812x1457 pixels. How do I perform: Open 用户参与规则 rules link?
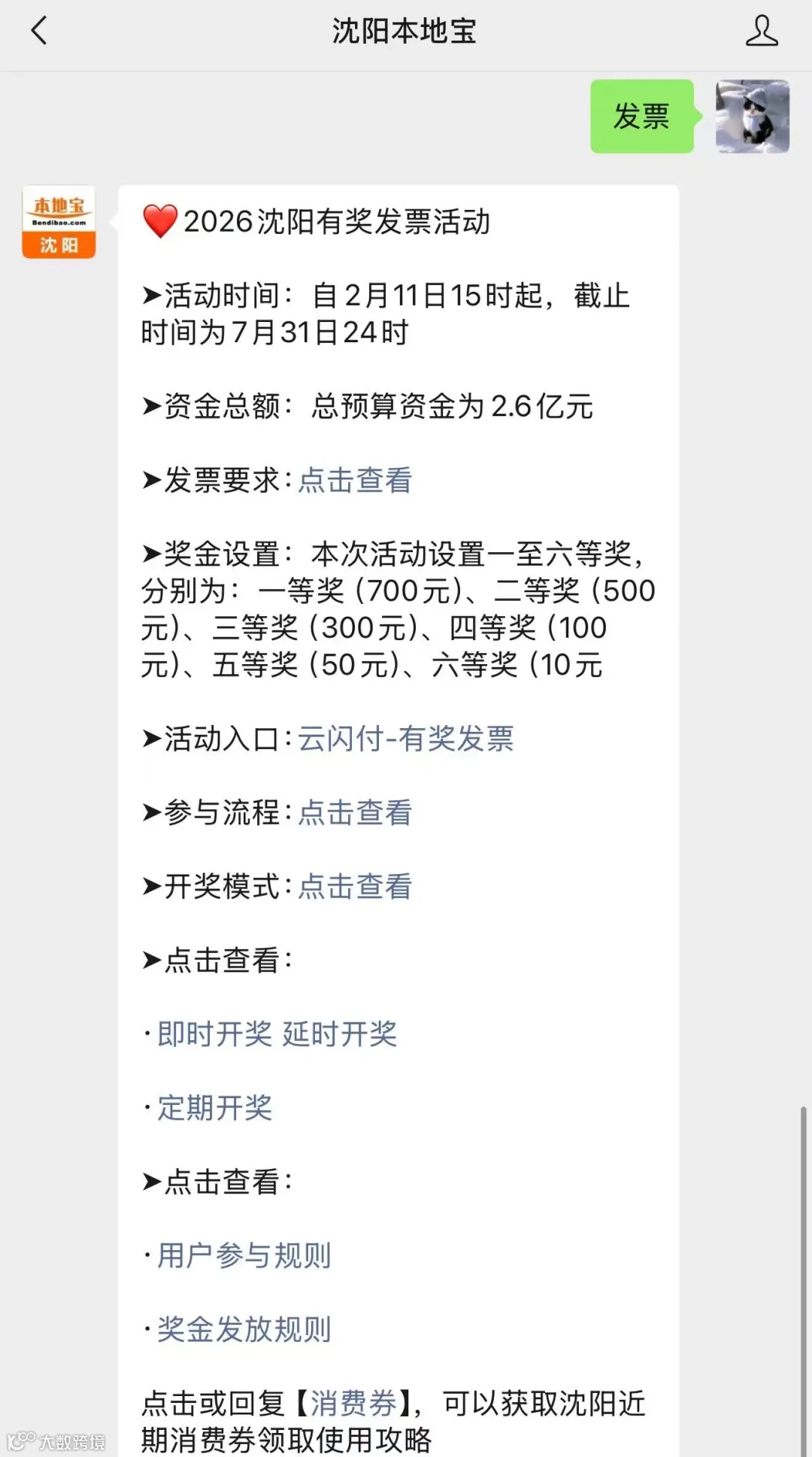(244, 1255)
